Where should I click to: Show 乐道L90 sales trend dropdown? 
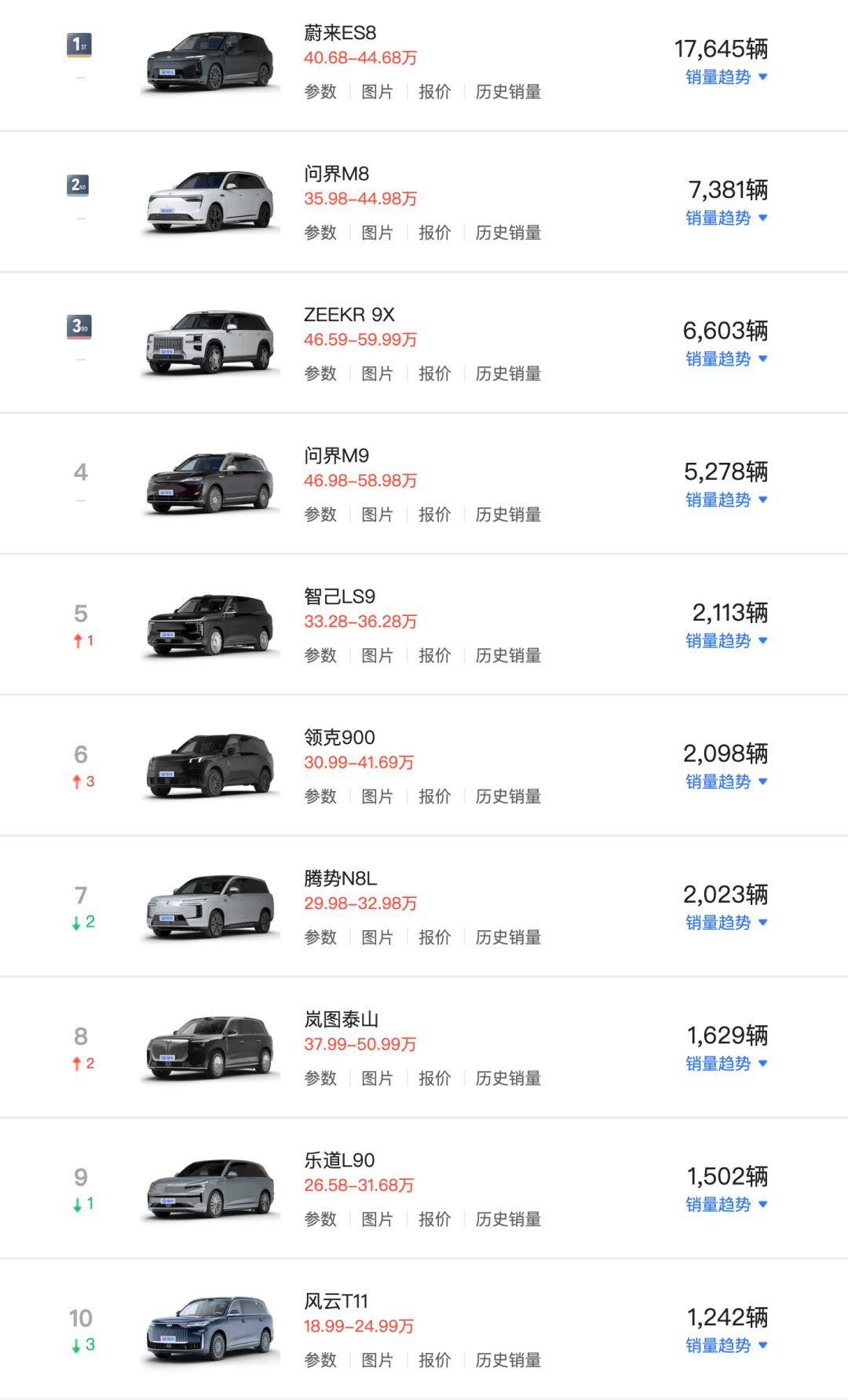(x=726, y=1204)
